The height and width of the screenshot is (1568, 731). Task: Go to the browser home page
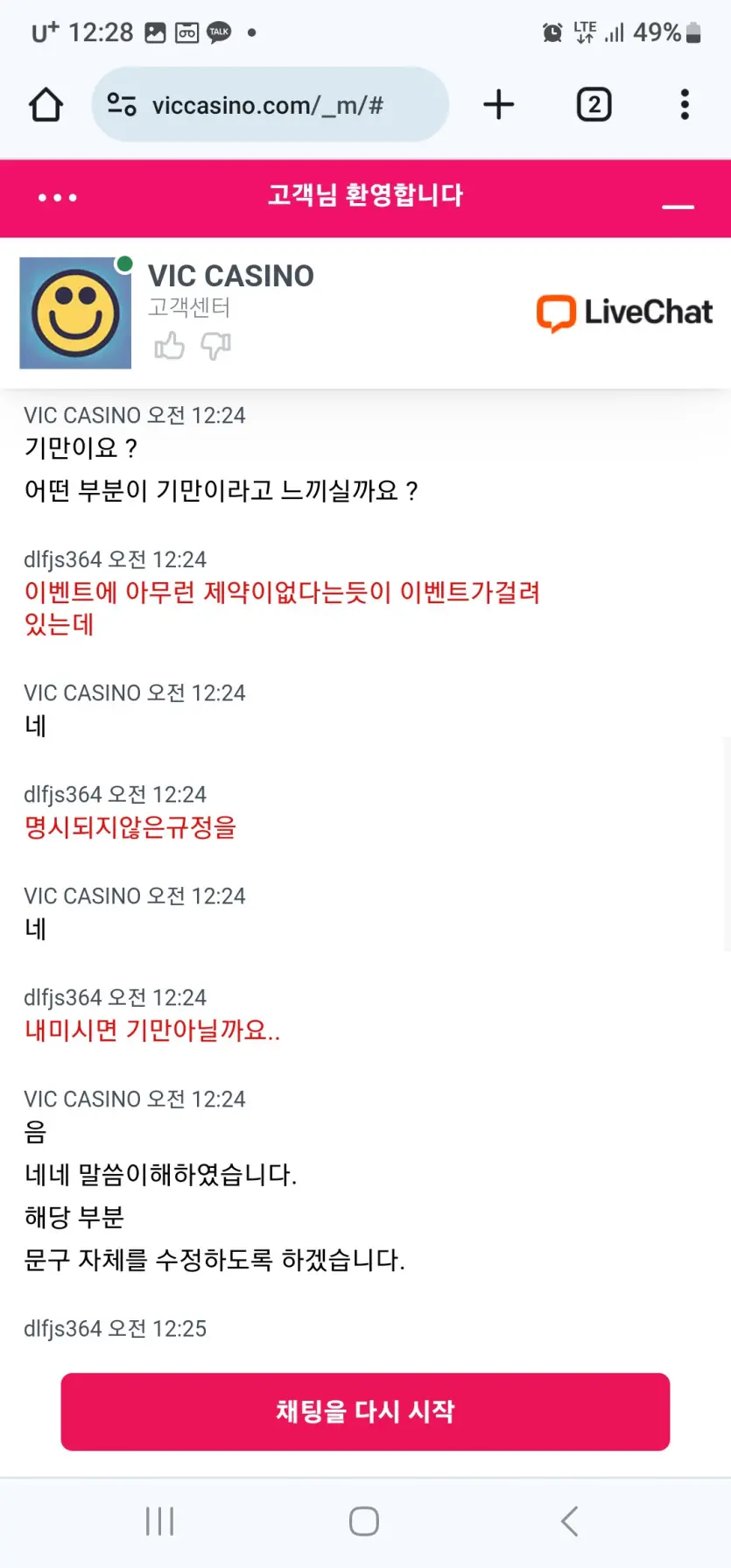(46, 105)
